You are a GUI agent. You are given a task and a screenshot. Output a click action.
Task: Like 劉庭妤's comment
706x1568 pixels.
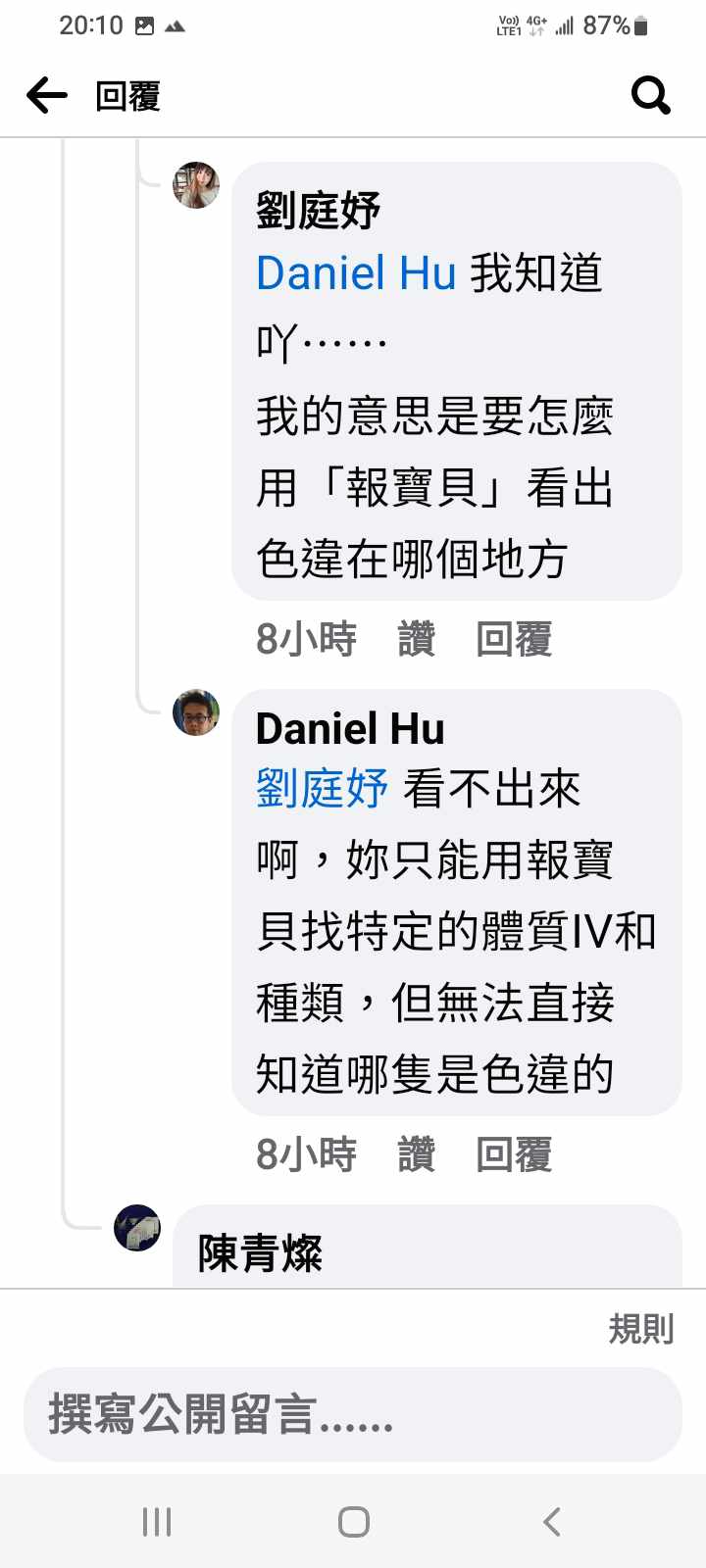click(416, 639)
